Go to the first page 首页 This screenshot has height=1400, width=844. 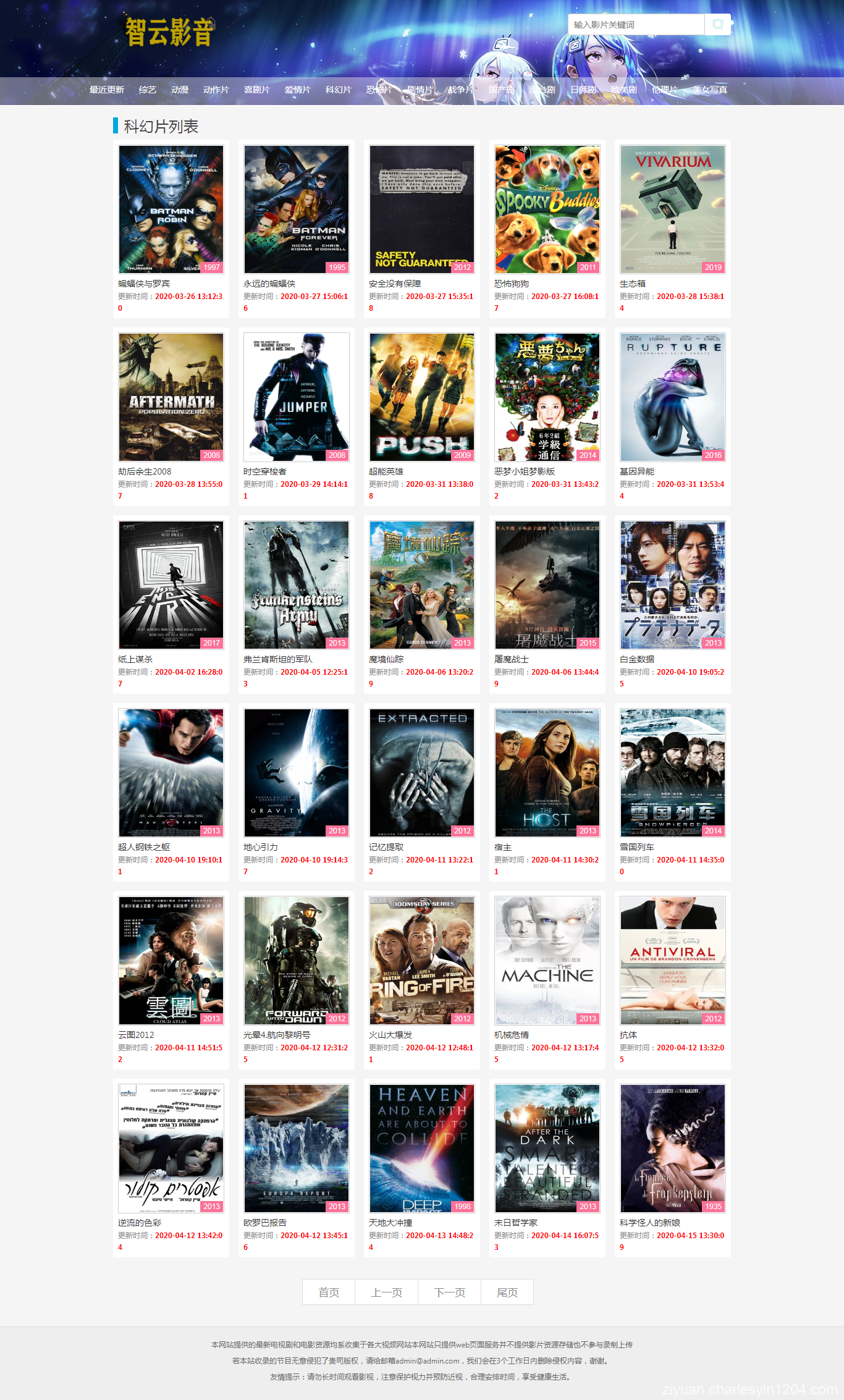point(329,1292)
